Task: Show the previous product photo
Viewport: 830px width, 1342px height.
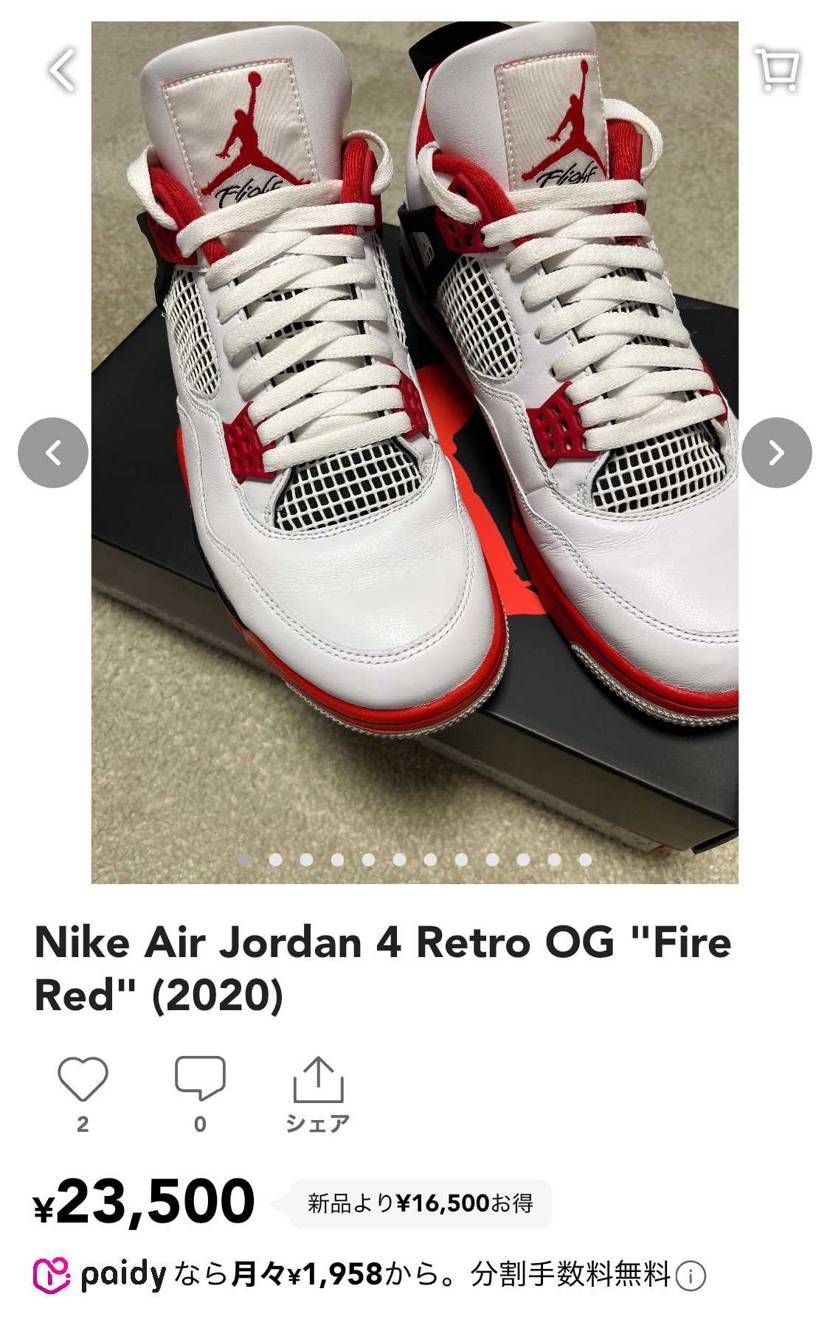Action: 53,453
